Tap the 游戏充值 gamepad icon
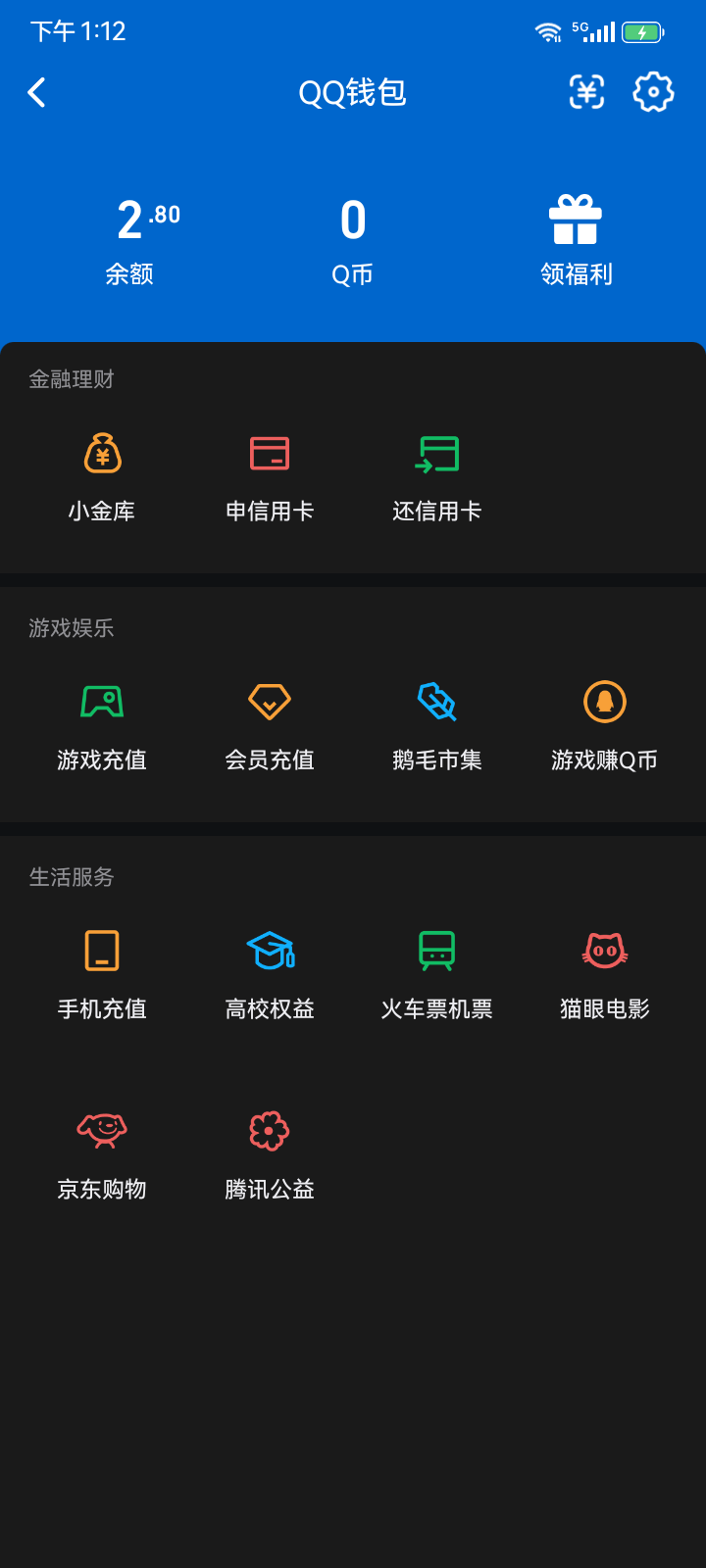The height and width of the screenshot is (1568, 706). click(102, 702)
